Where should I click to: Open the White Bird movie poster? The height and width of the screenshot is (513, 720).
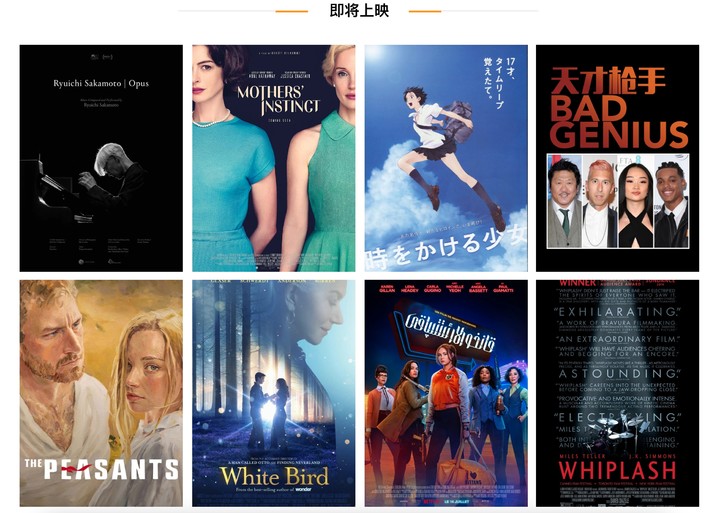tap(273, 393)
